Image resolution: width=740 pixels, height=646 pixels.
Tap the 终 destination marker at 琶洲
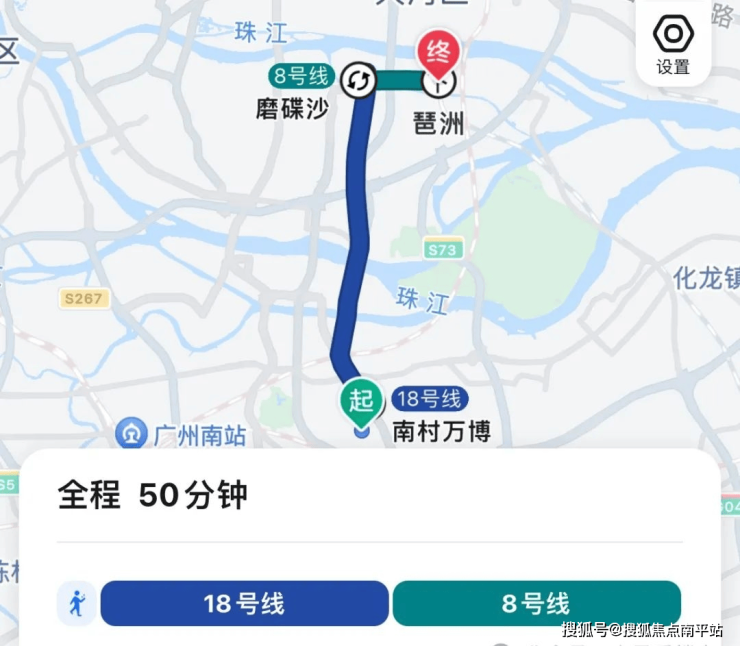[x=437, y=51]
